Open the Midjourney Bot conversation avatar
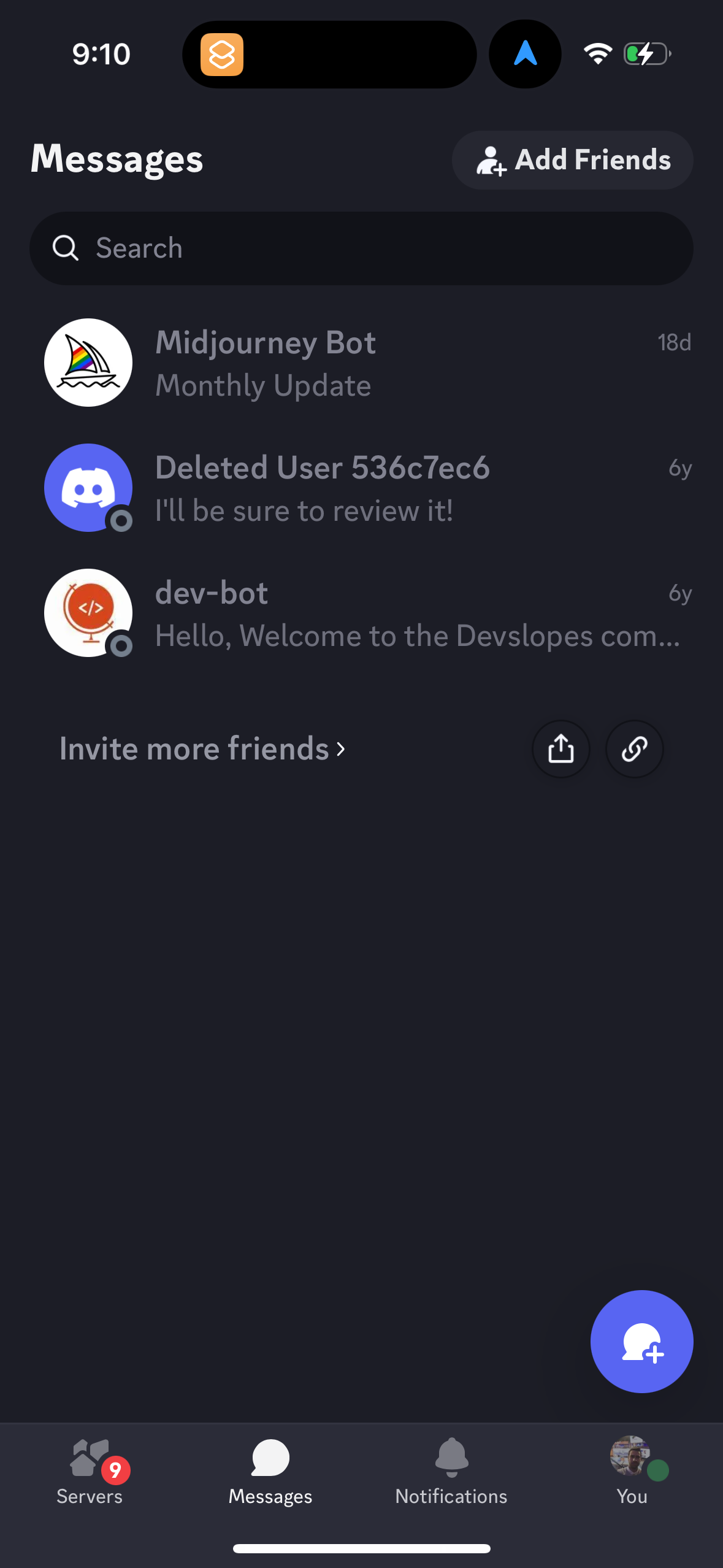The height and width of the screenshot is (1568, 723). (88, 363)
